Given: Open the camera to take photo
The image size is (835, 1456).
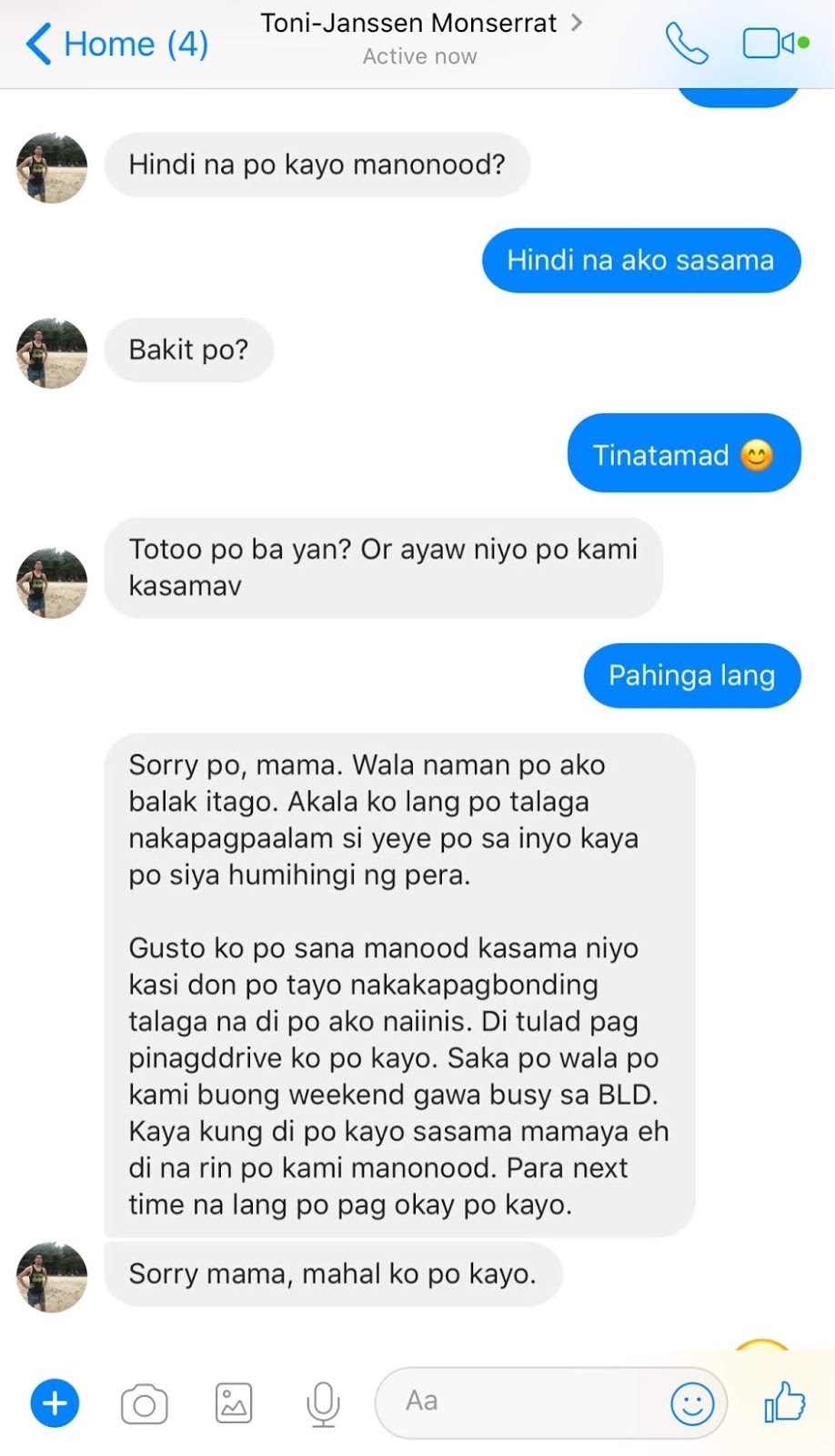Looking at the screenshot, I should [x=145, y=1403].
